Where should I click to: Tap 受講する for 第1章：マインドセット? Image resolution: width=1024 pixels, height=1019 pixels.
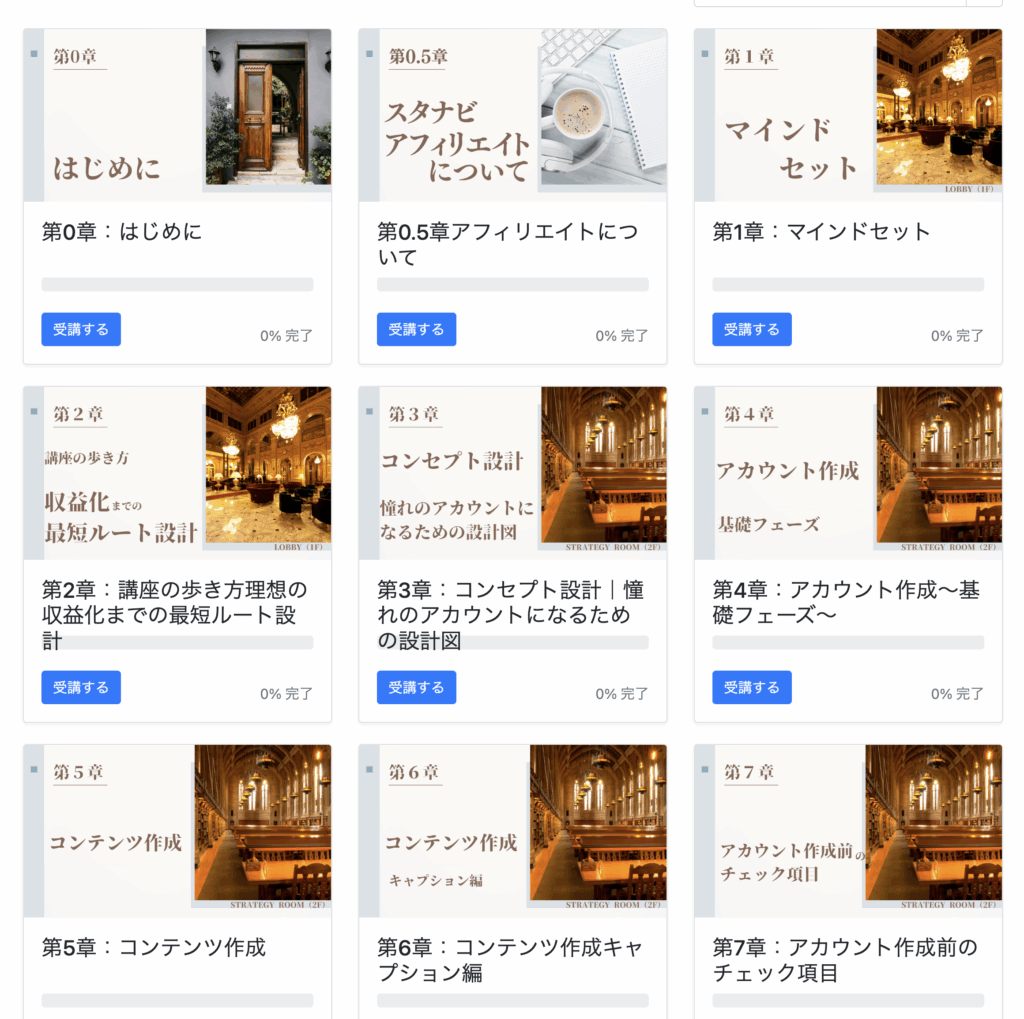point(751,329)
